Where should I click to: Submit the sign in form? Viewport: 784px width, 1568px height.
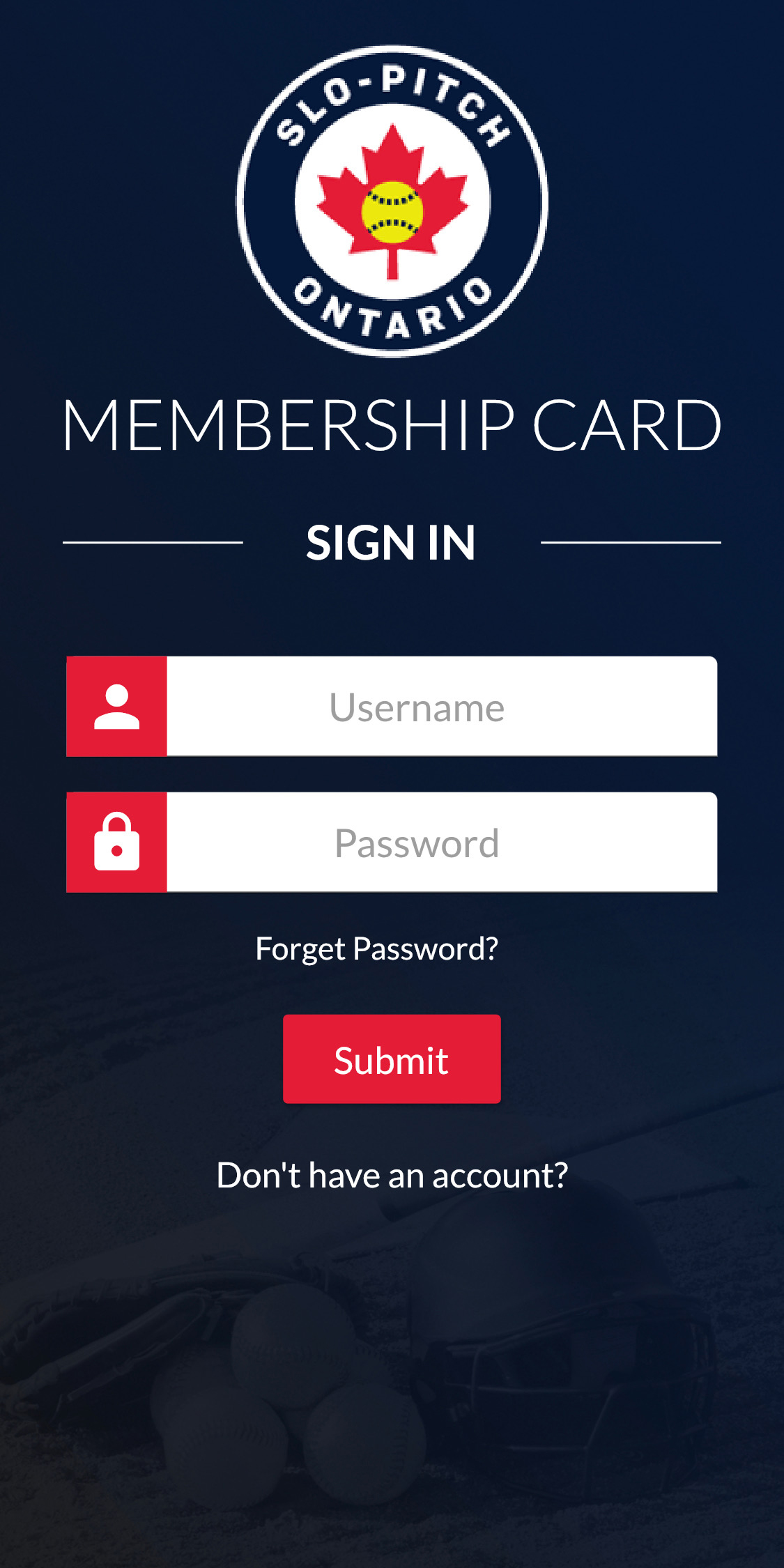(x=392, y=1059)
